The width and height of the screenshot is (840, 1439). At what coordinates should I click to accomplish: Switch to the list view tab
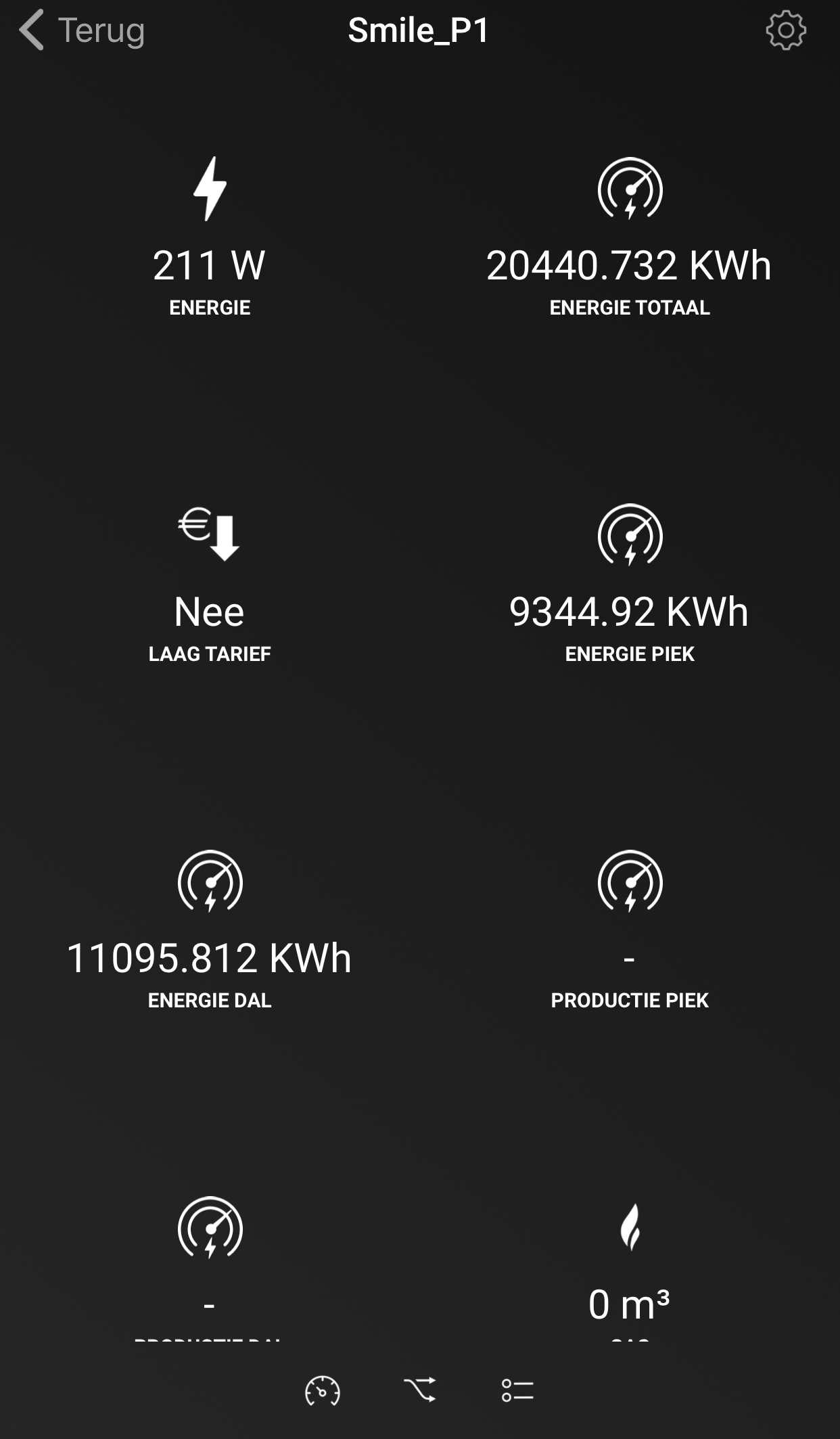coord(517,1391)
